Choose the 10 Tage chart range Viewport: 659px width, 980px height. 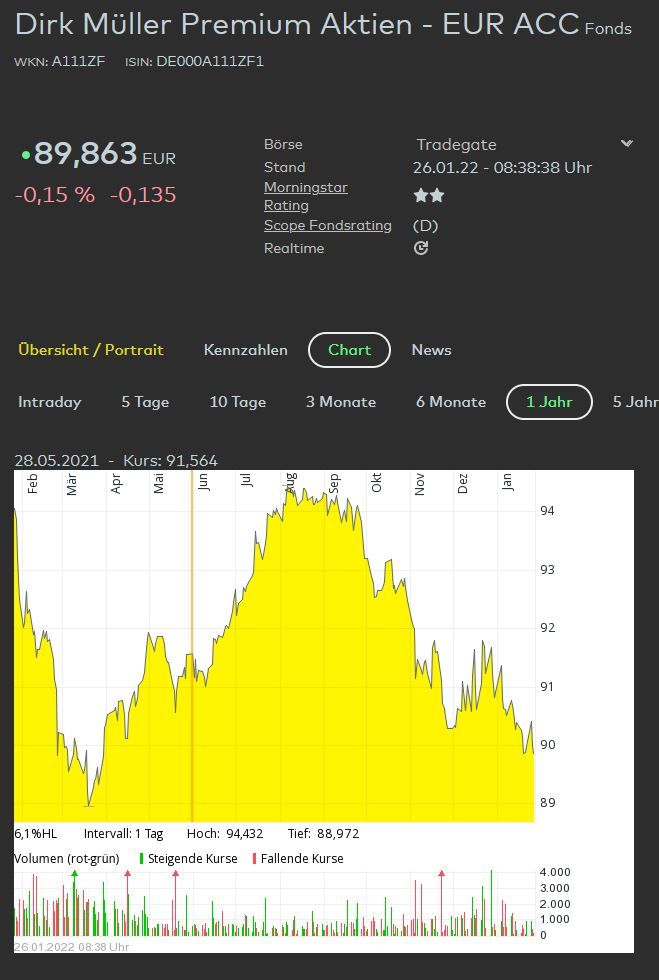coord(237,402)
